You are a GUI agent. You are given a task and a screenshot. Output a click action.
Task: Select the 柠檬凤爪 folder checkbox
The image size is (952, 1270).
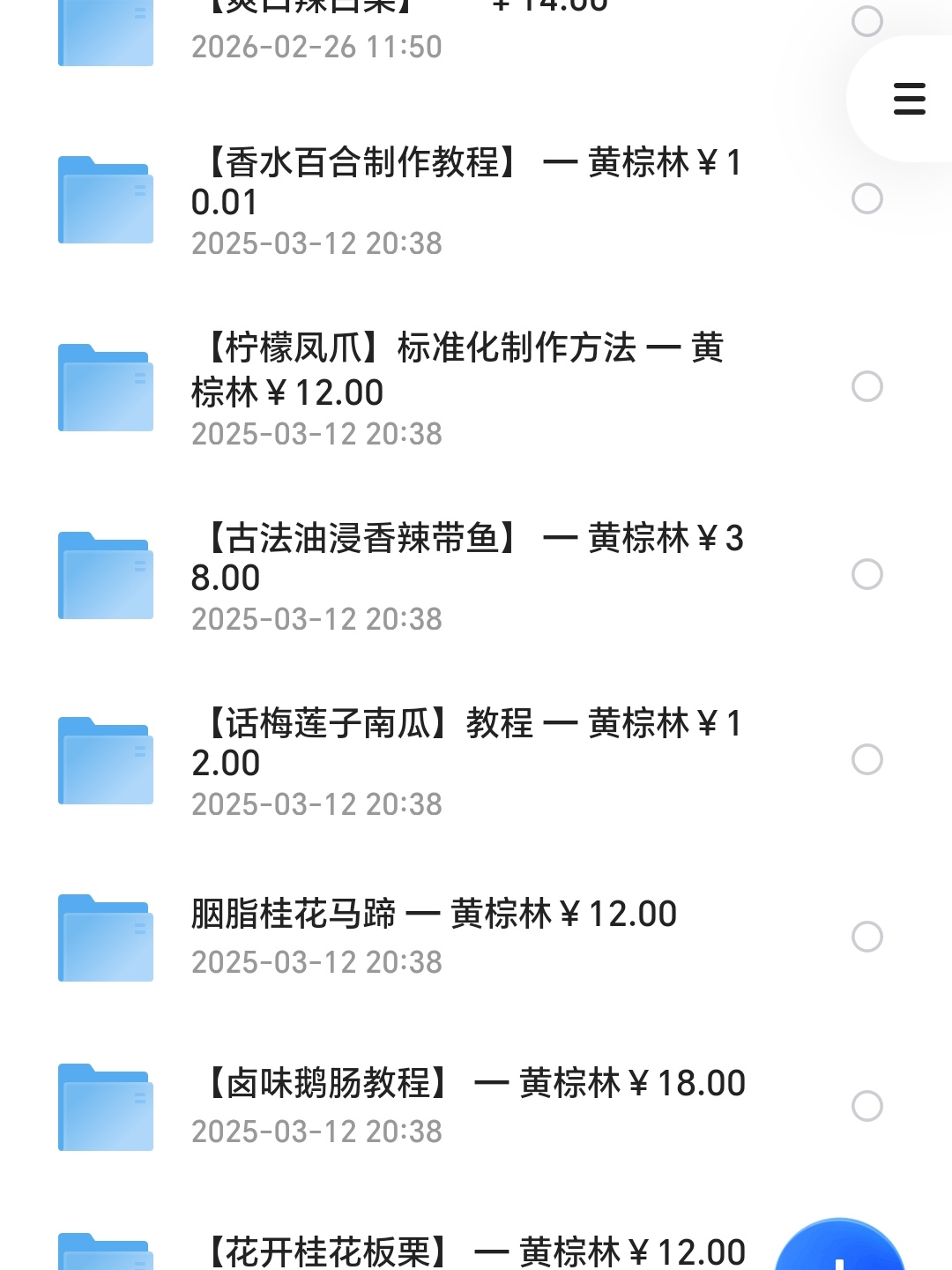[867, 386]
